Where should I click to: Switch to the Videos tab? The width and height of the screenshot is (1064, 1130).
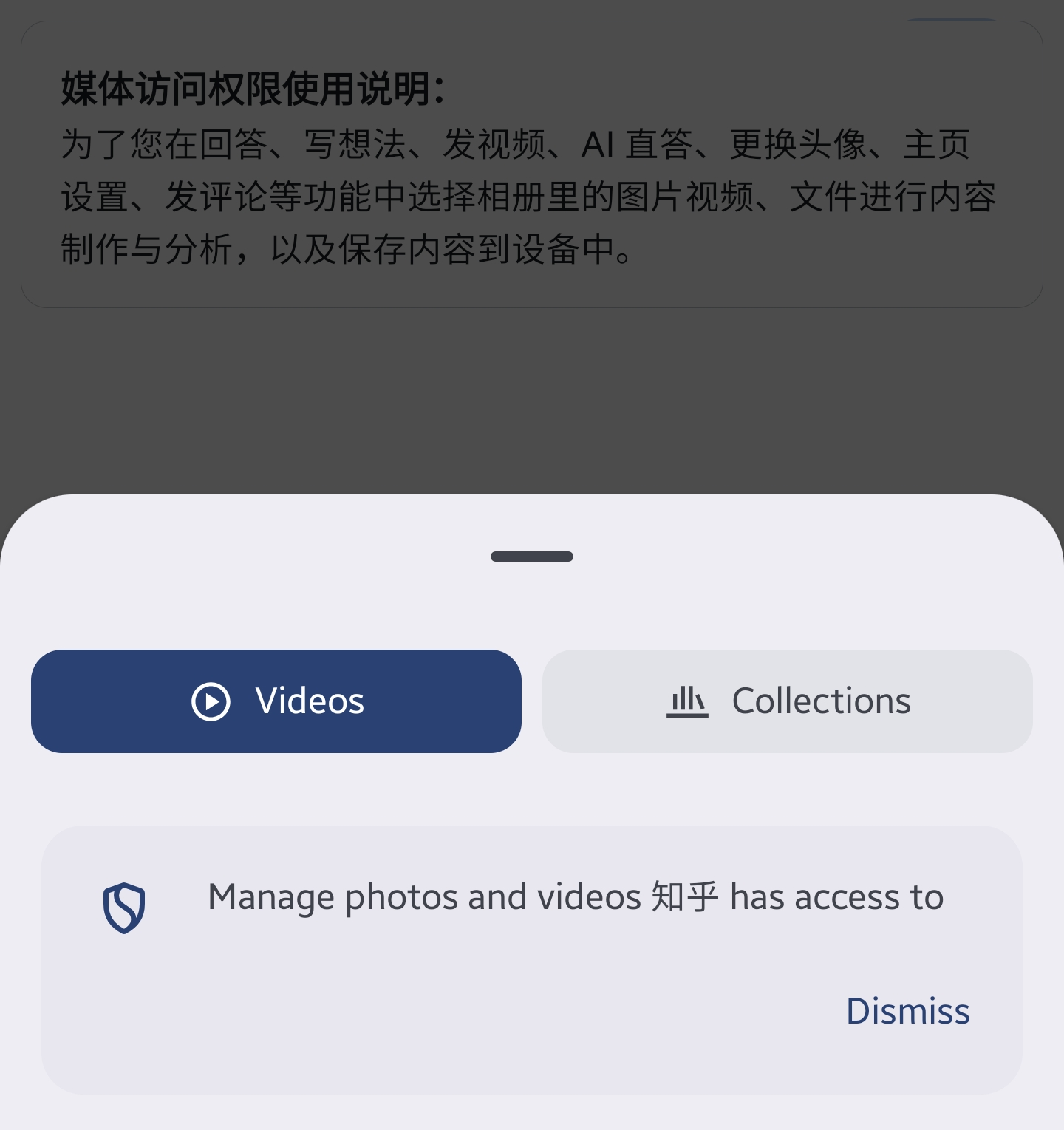(x=276, y=701)
